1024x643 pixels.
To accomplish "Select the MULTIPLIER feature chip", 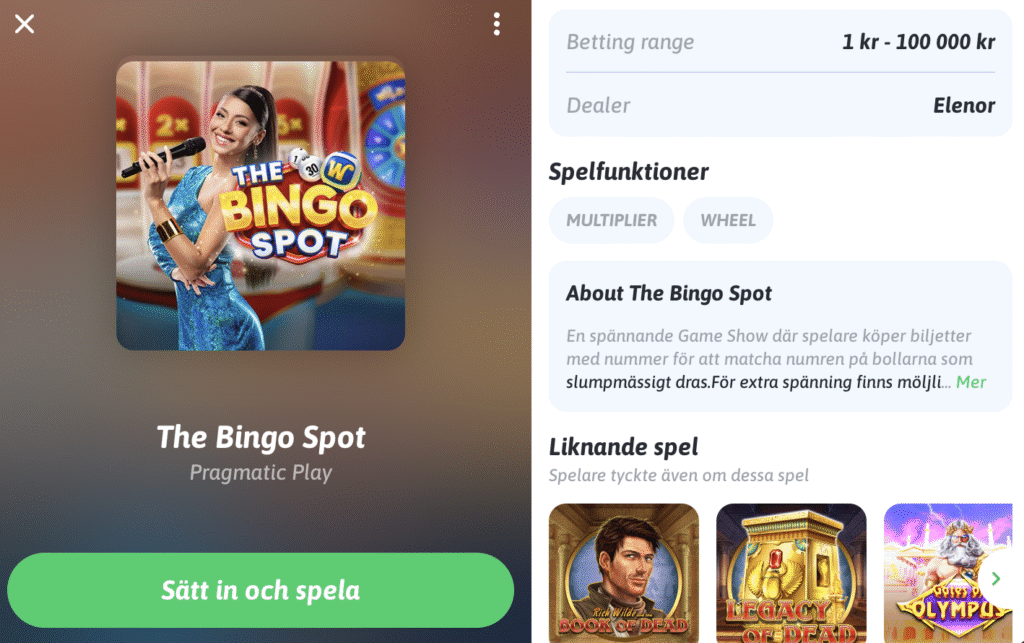I will [x=611, y=220].
